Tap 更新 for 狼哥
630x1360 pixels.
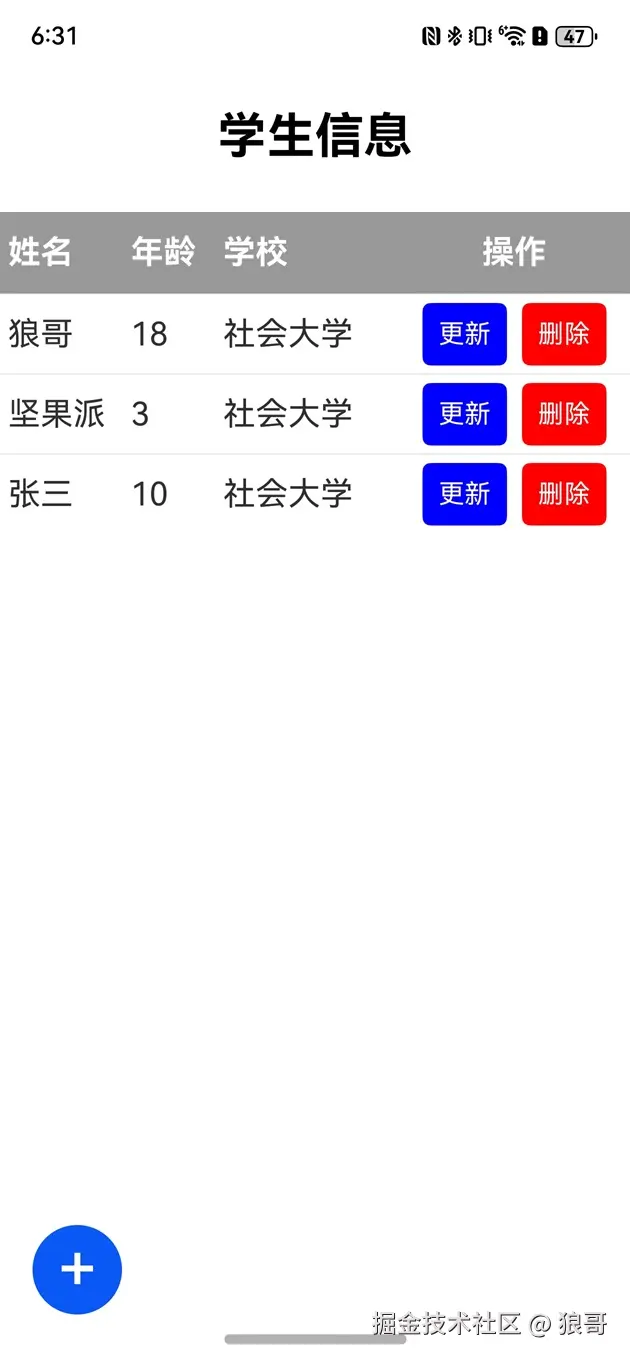click(x=464, y=334)
